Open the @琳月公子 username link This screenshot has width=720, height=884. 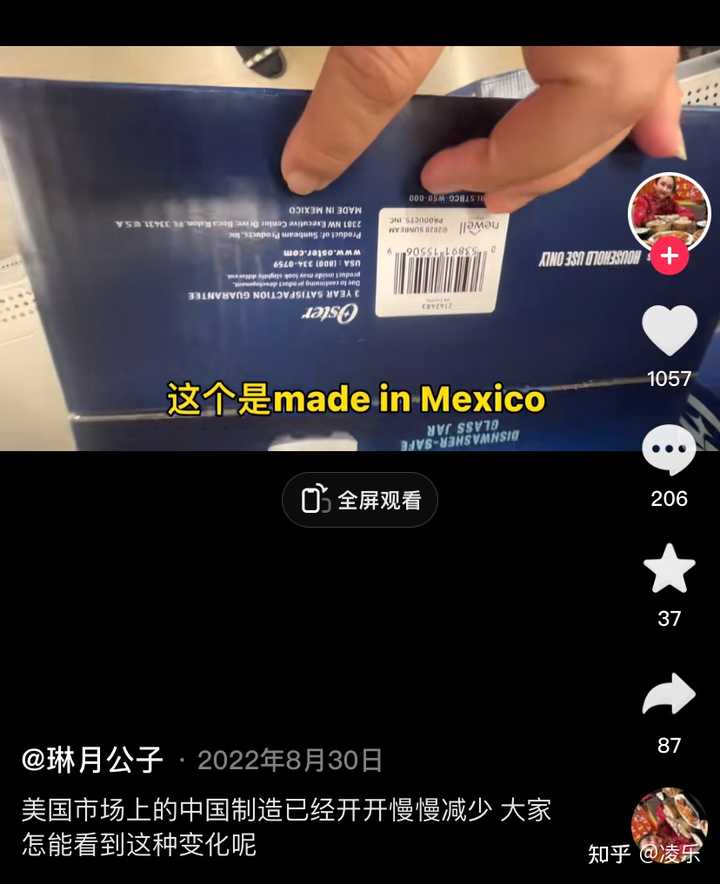(x=92, y=760)
